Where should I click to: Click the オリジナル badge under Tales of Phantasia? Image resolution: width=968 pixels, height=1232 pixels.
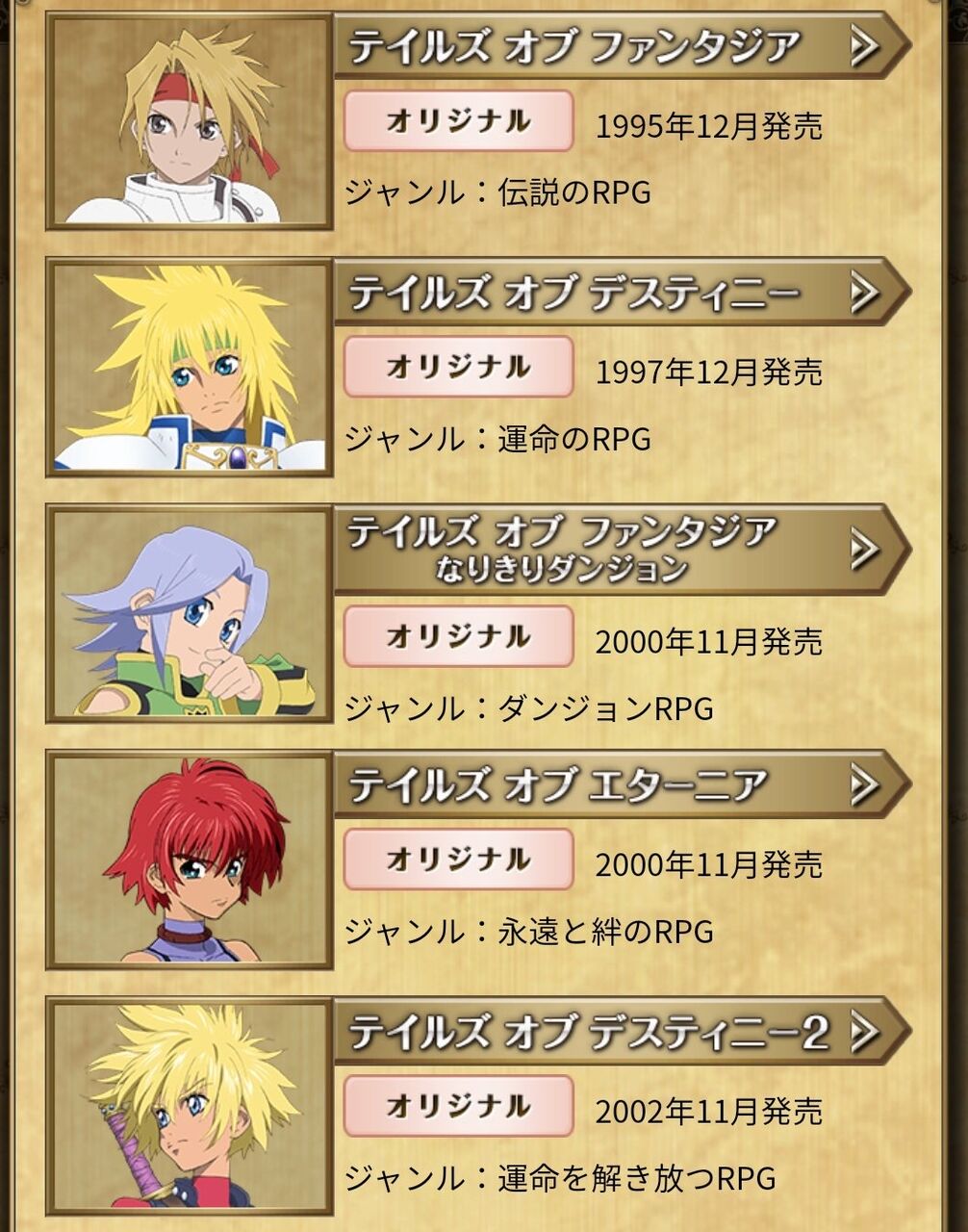[x=459, y=119]
